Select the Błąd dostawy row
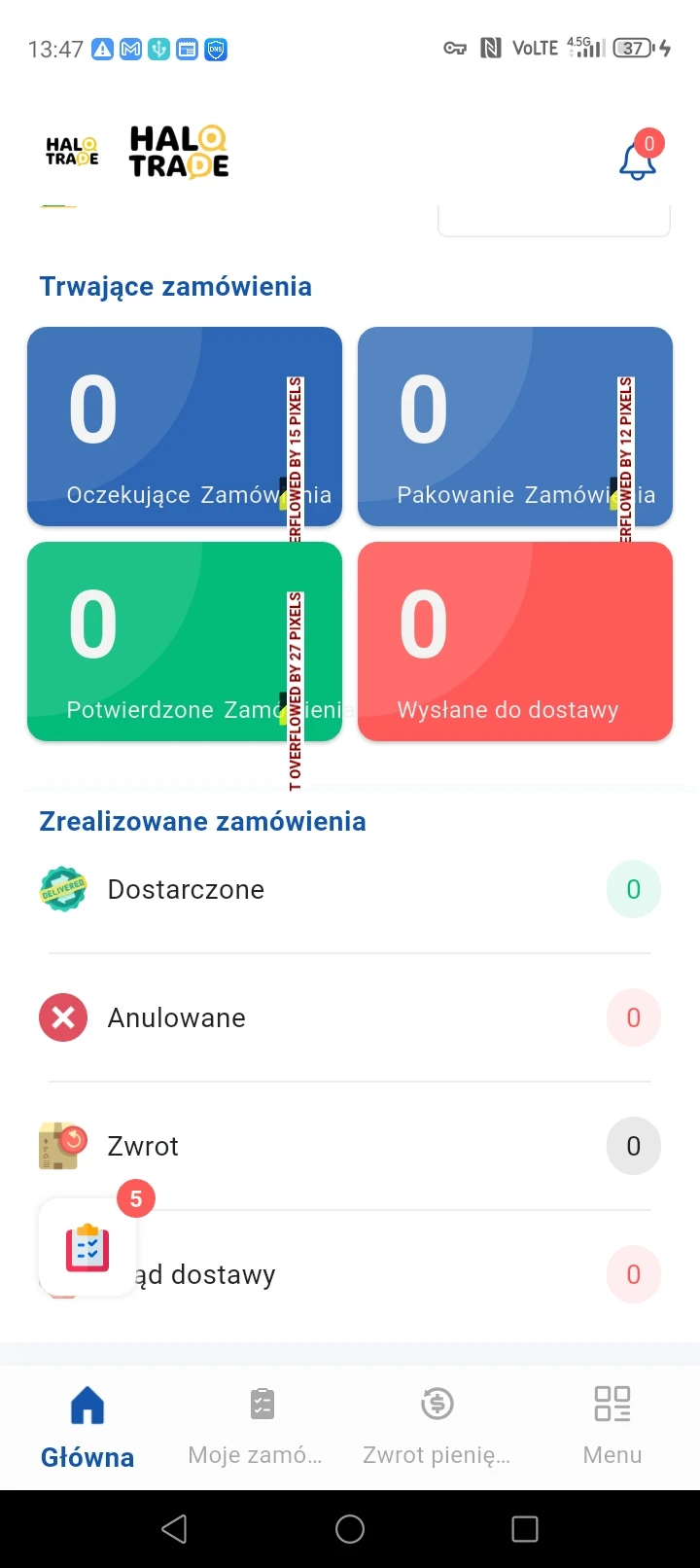Screen dimensions: 700x1568 (x=292, y=1274)
